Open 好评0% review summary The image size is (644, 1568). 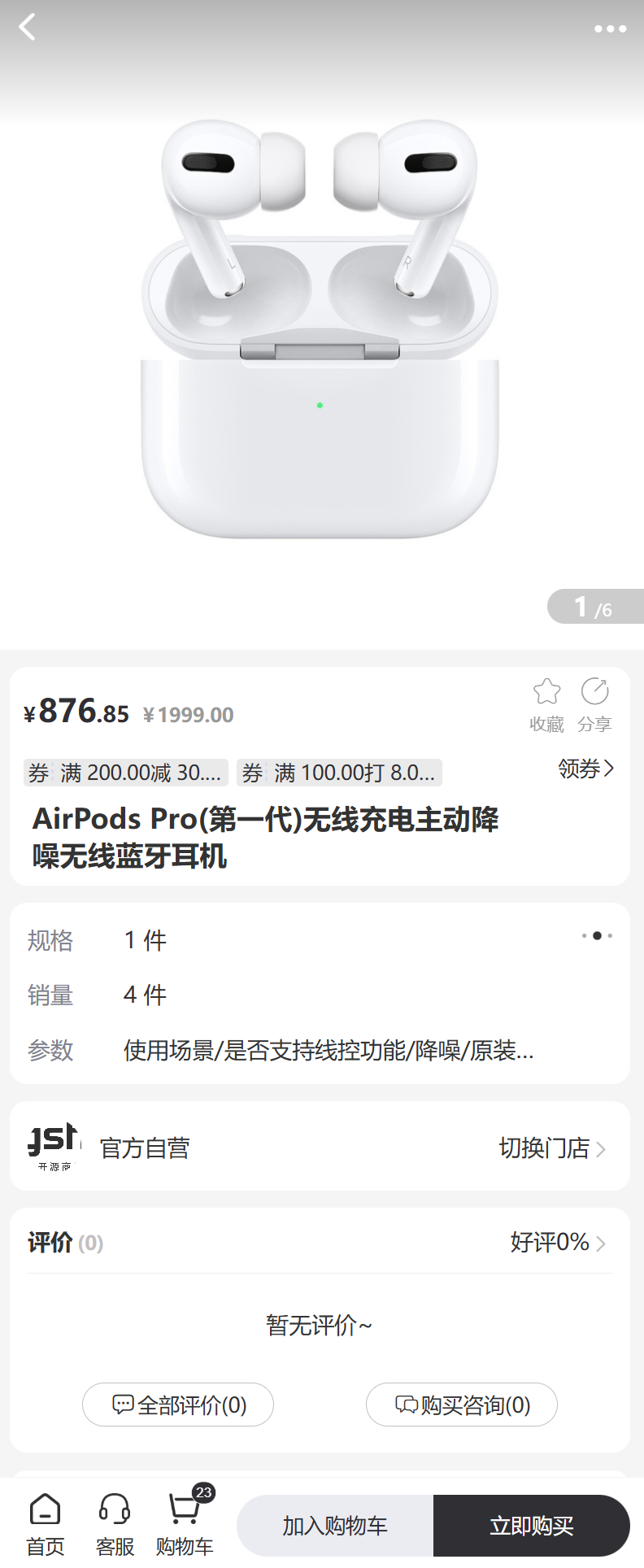(x=558, y=1243)
